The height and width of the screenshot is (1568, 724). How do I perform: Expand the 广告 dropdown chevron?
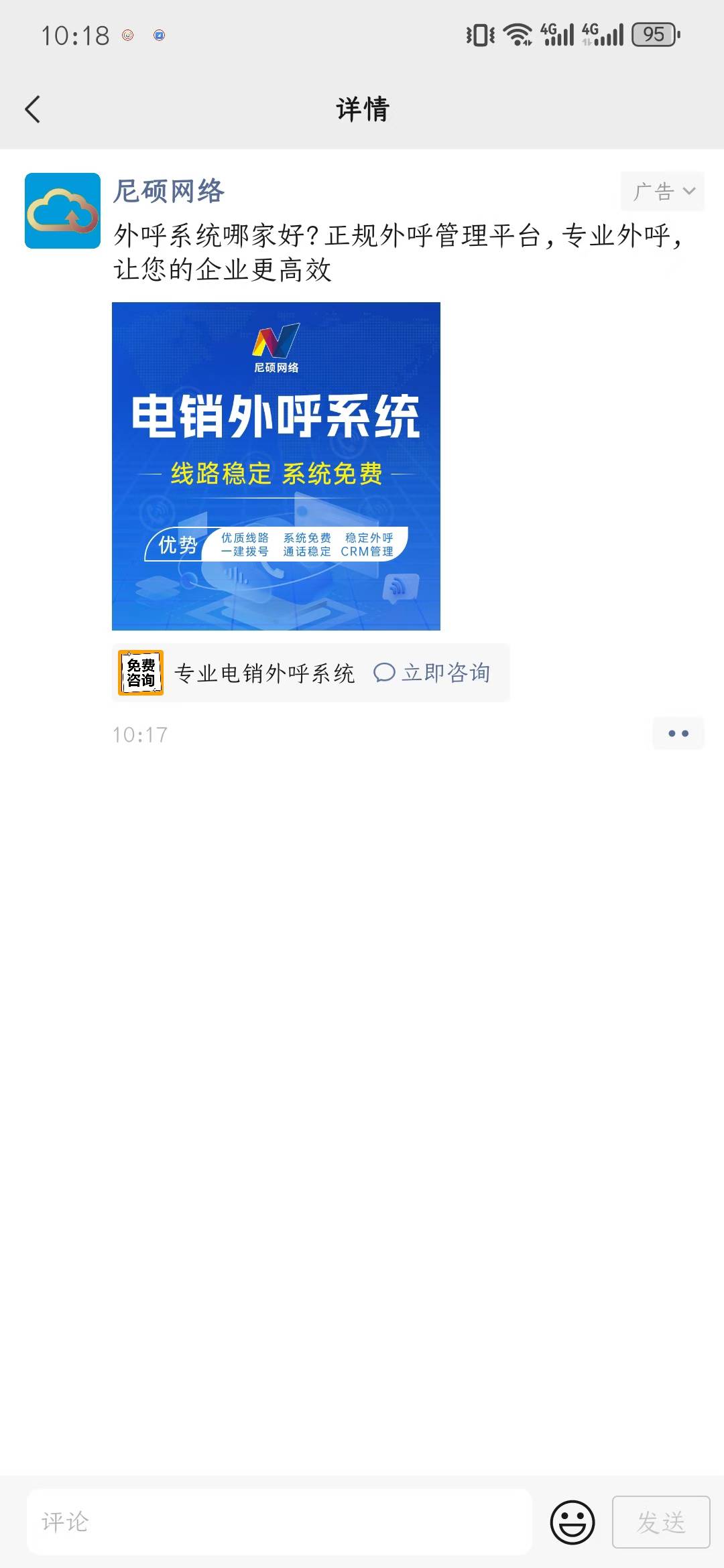[x=689, y=191]
